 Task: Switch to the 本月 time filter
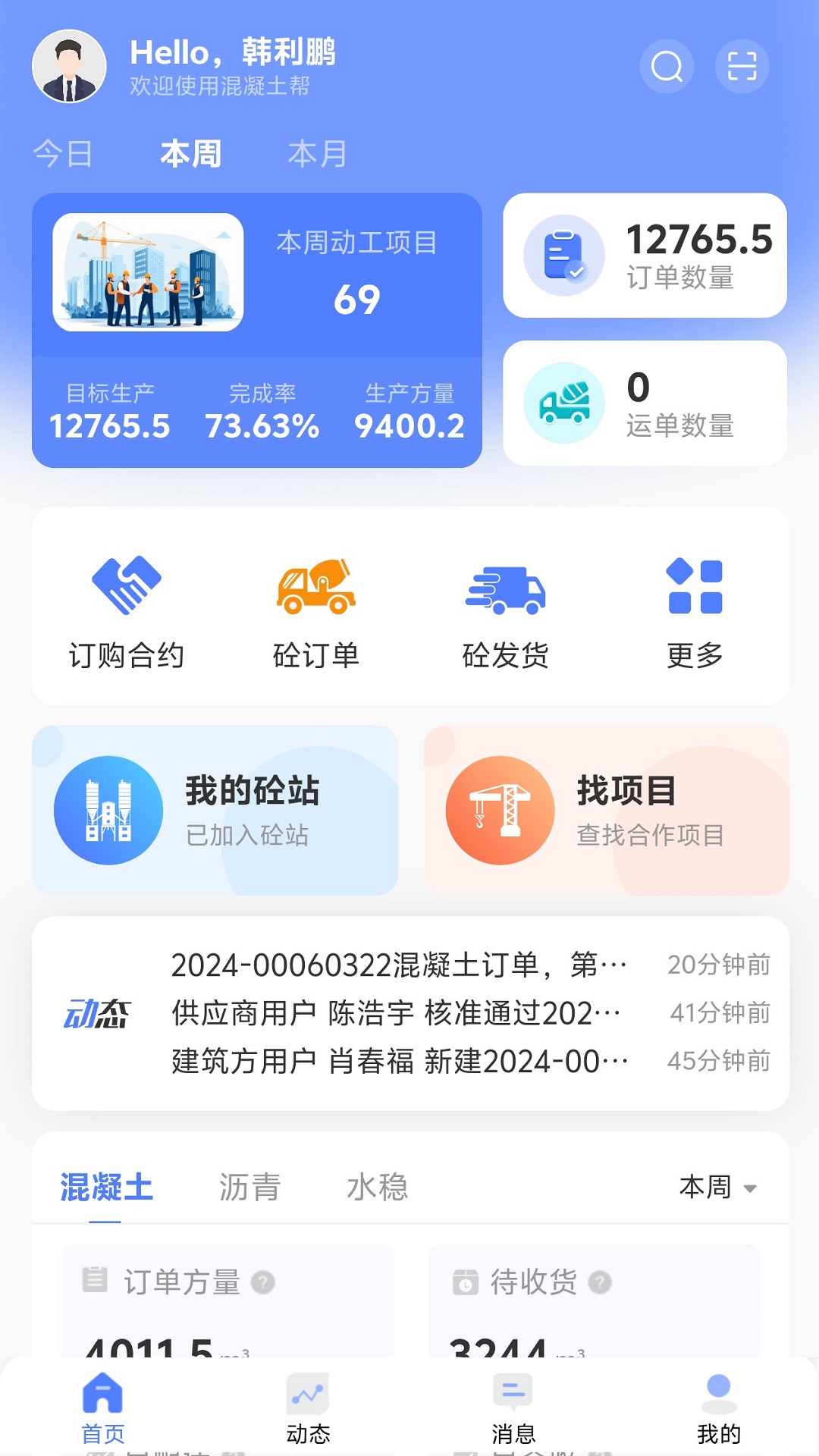click(x=318, y=154)
